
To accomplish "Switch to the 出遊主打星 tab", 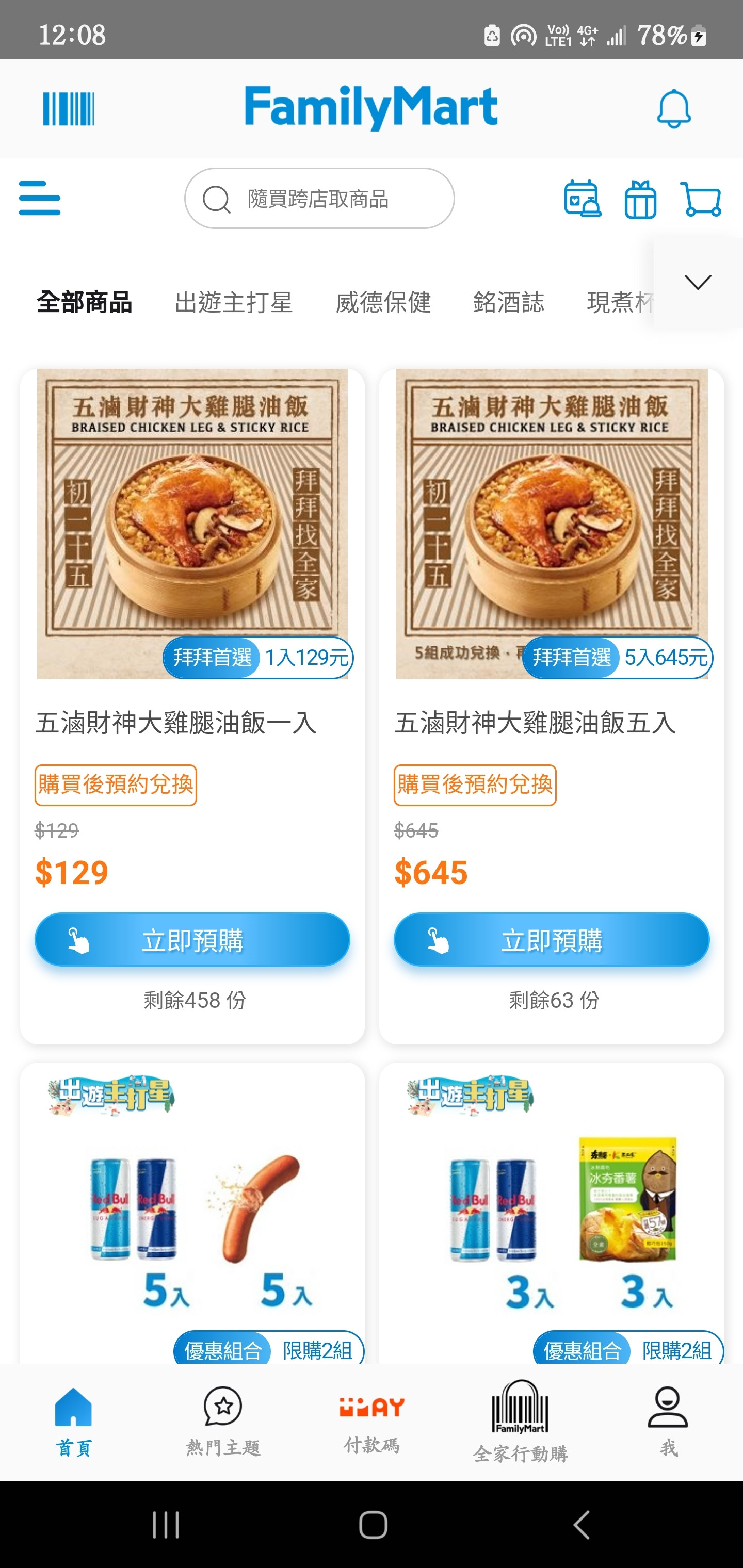I will 234,303.
